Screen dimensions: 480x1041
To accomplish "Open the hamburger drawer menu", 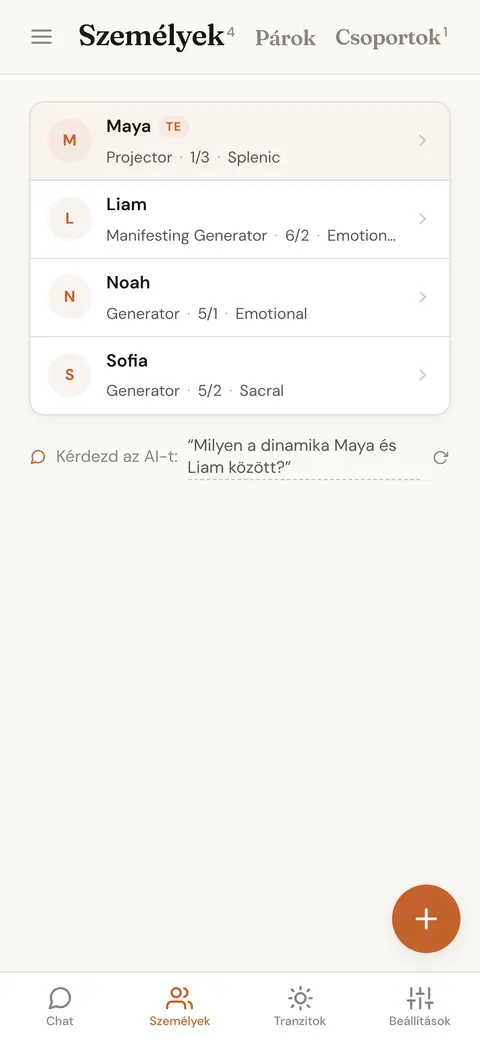I will [x=41, y=37].
